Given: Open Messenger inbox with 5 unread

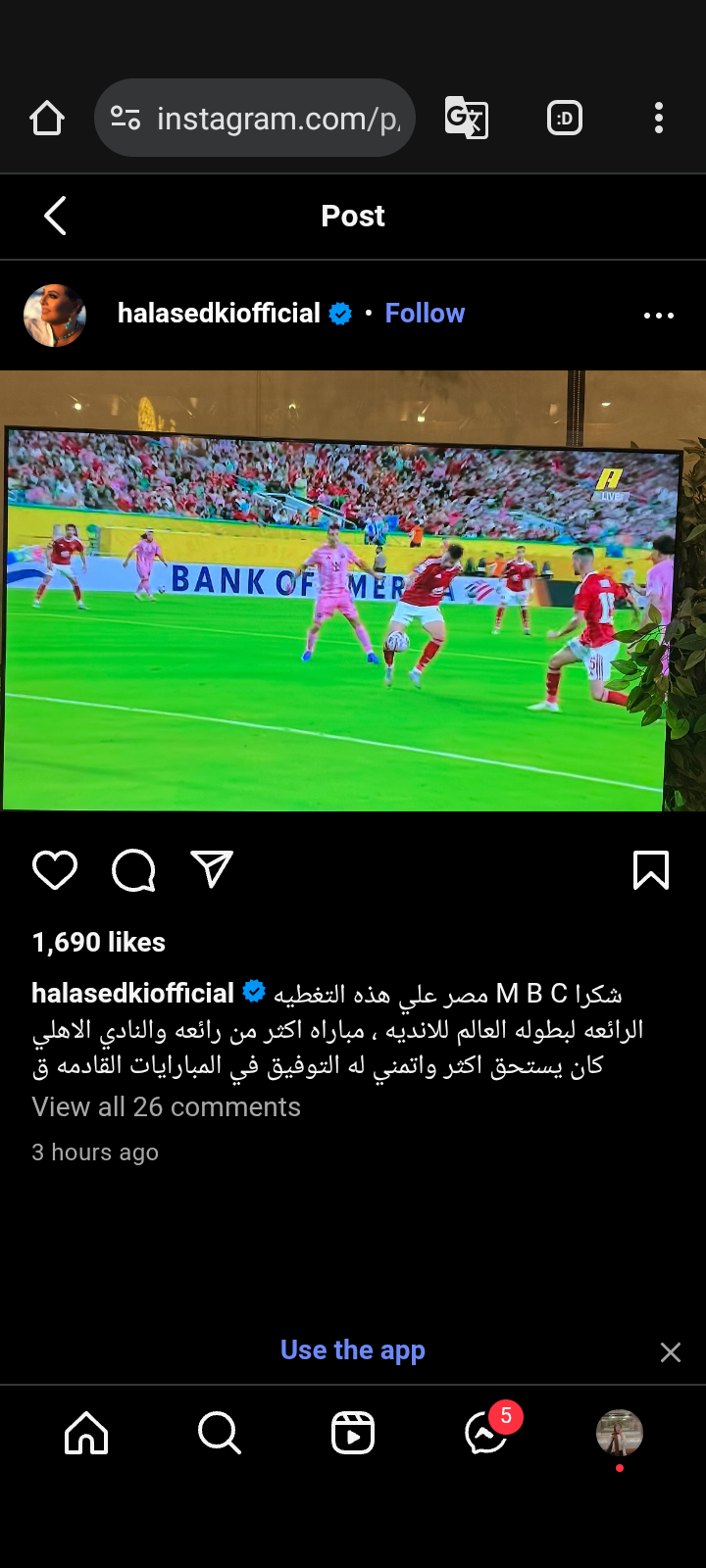Looking at the screenshot, I should 486,1433.
